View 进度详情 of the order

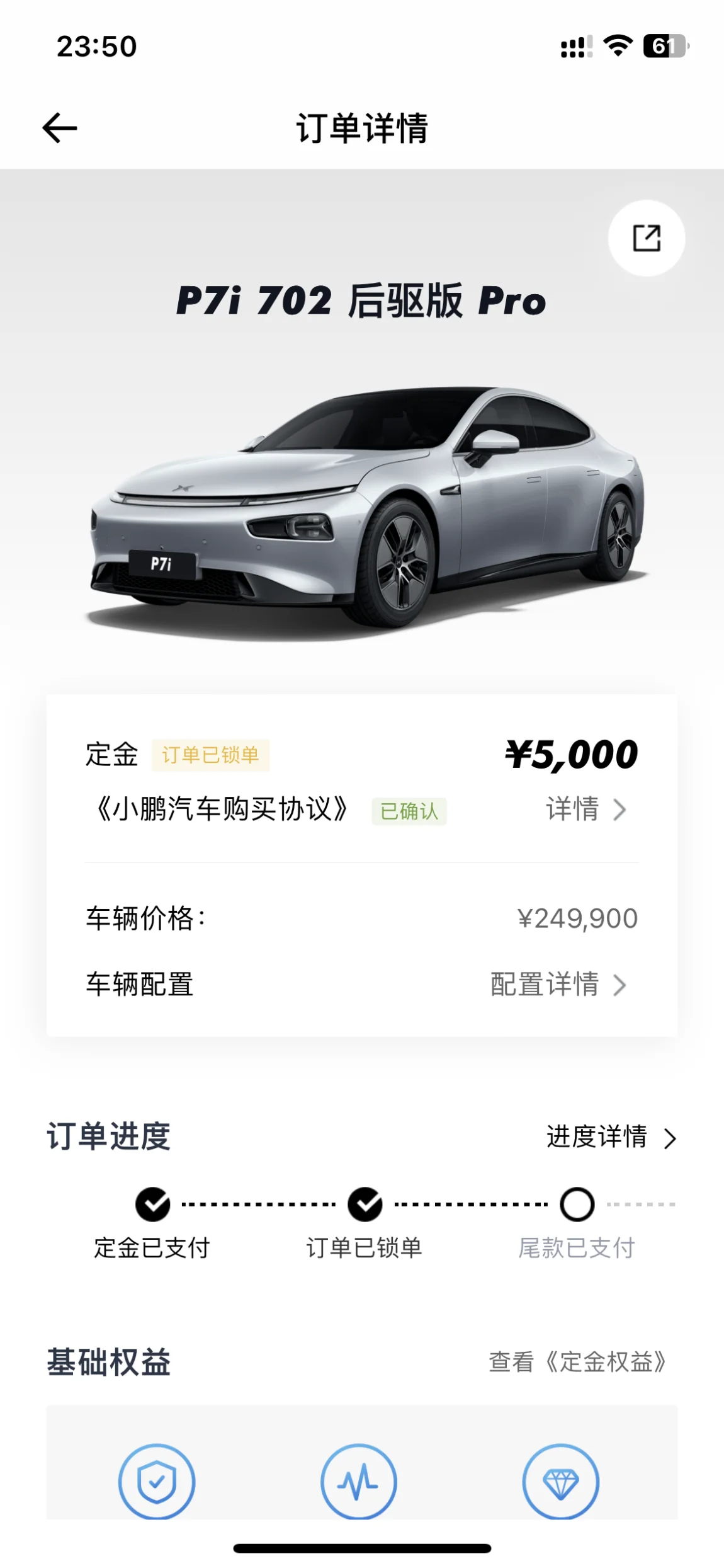point(612,1137)
